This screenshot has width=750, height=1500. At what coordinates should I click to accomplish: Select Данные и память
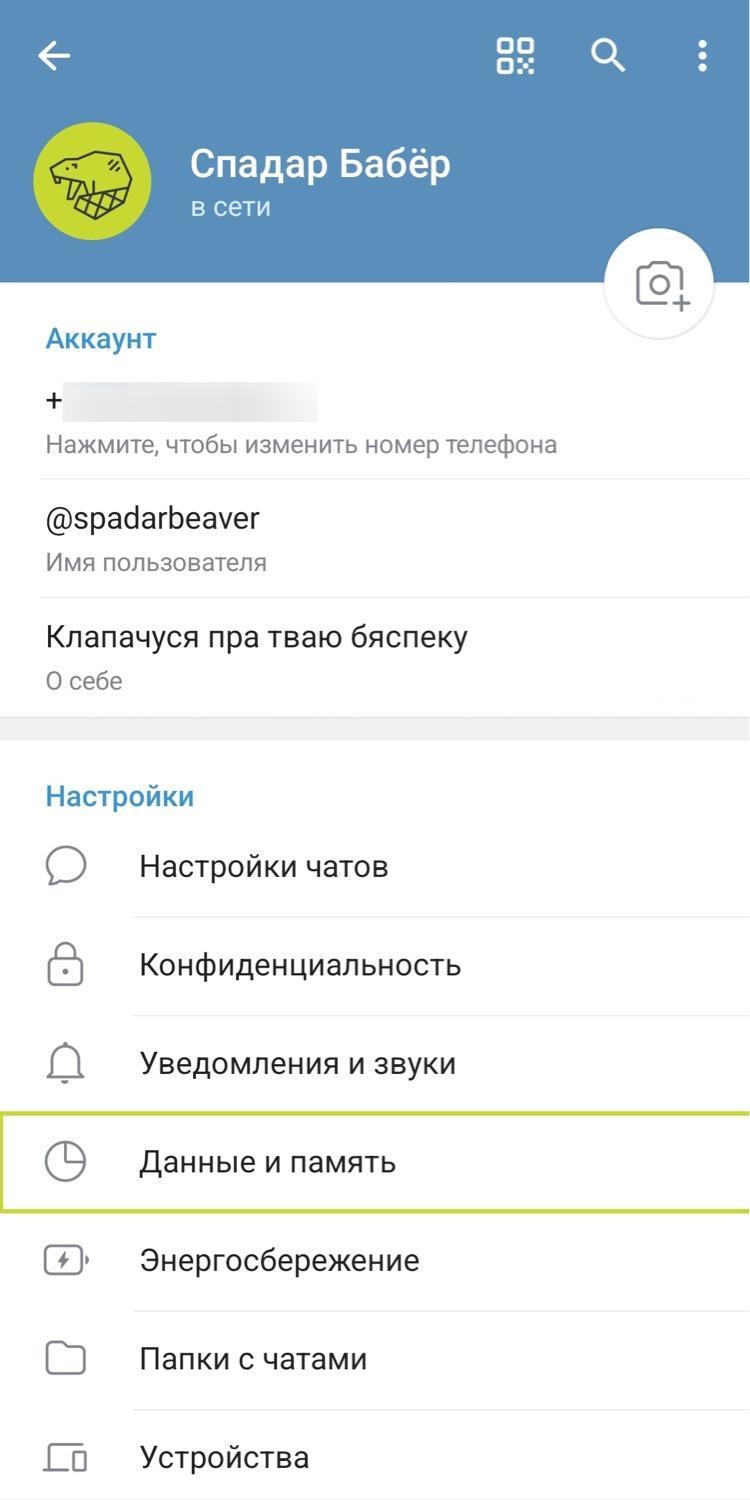click(375, 1162)
